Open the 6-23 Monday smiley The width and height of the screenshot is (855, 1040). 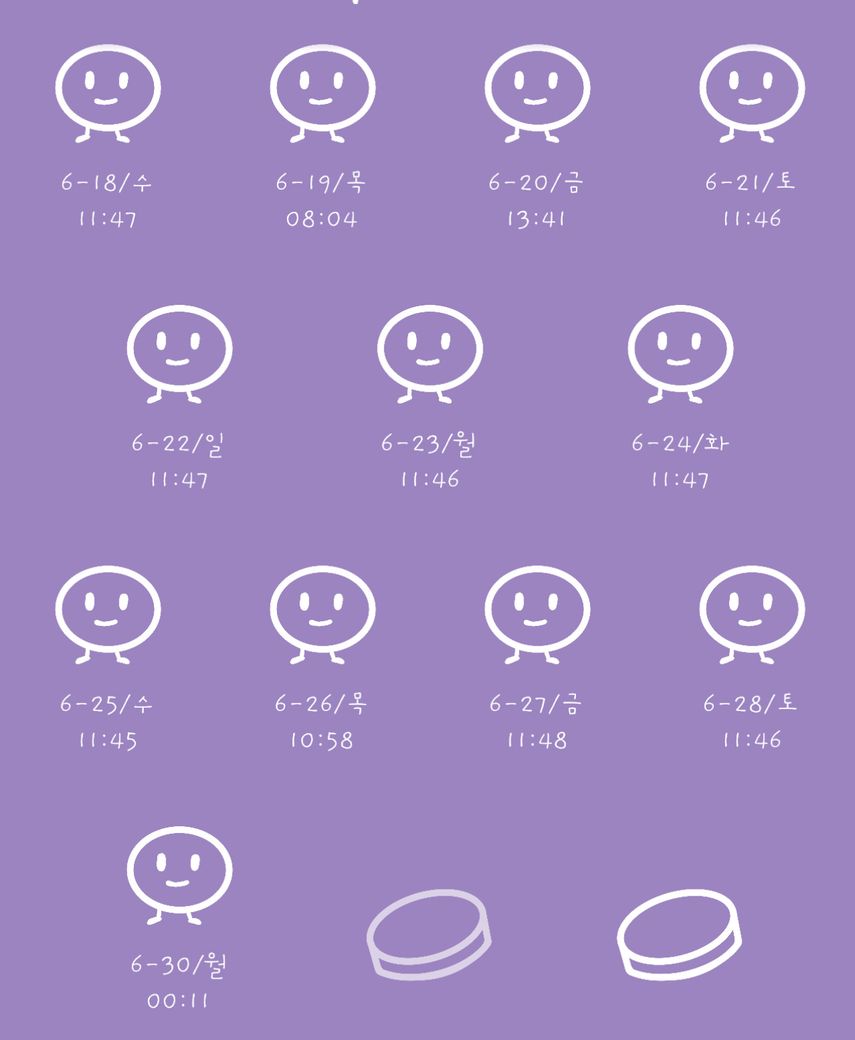[429, 352]
